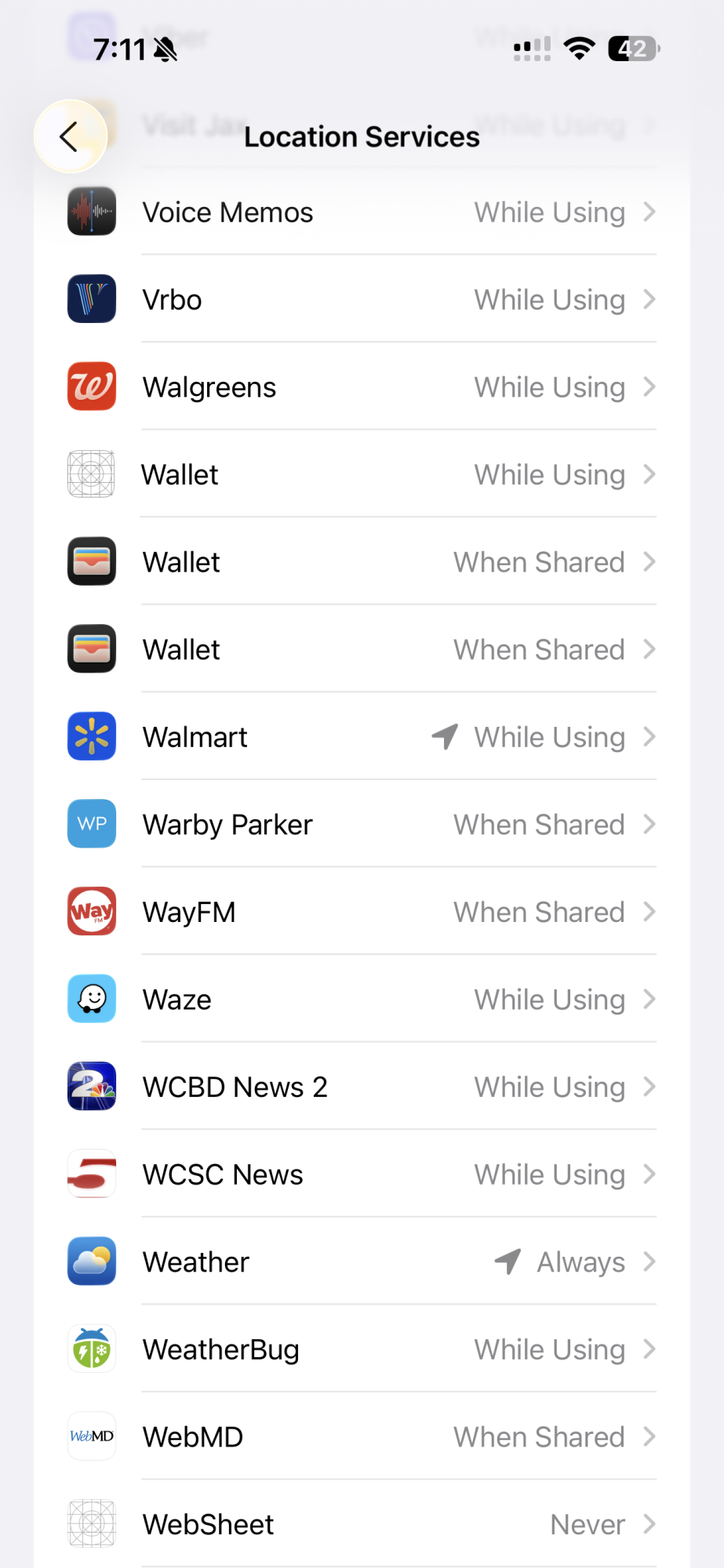Tap the WeatherBug row
Screen dimensions: 724x1568
(x=361, y=1349)
